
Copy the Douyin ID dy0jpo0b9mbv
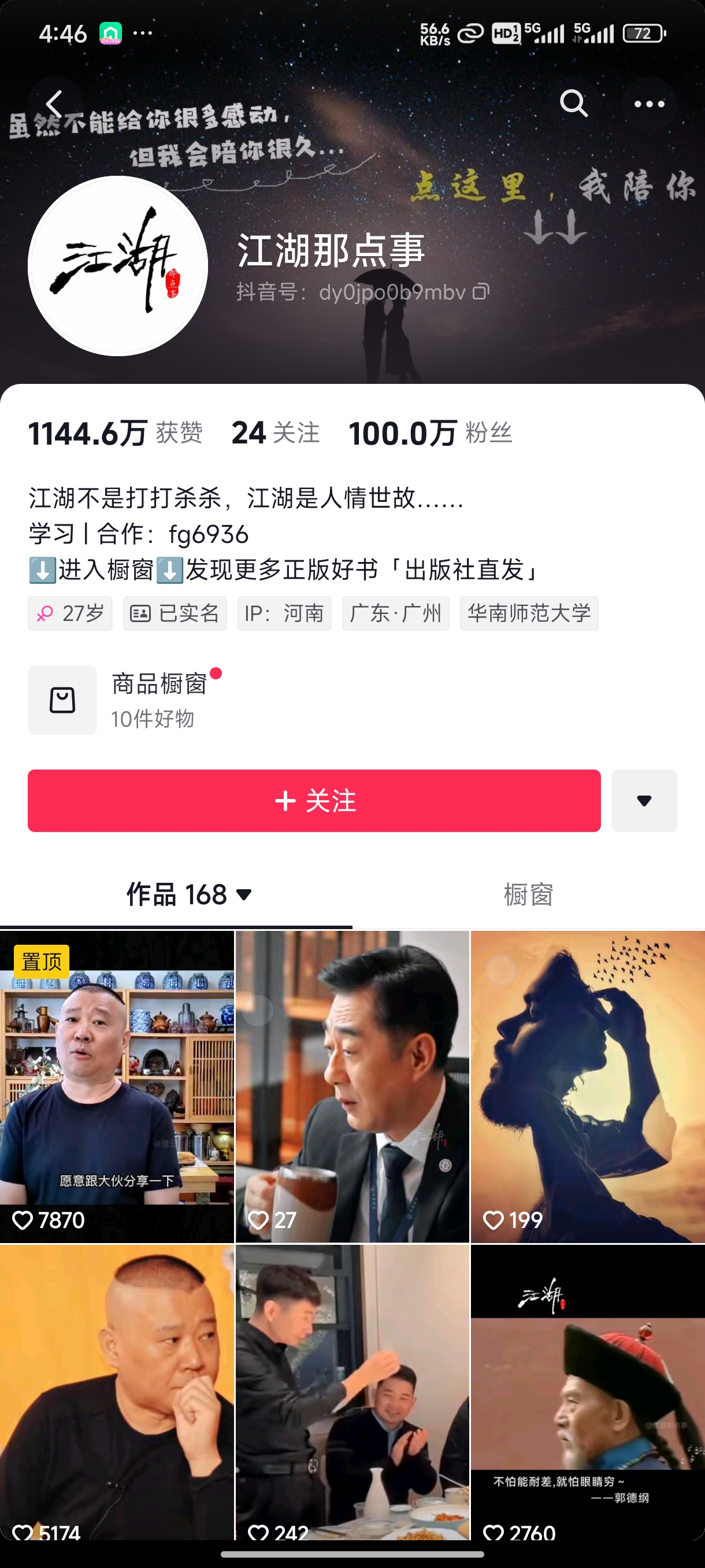tap(481, 292)
